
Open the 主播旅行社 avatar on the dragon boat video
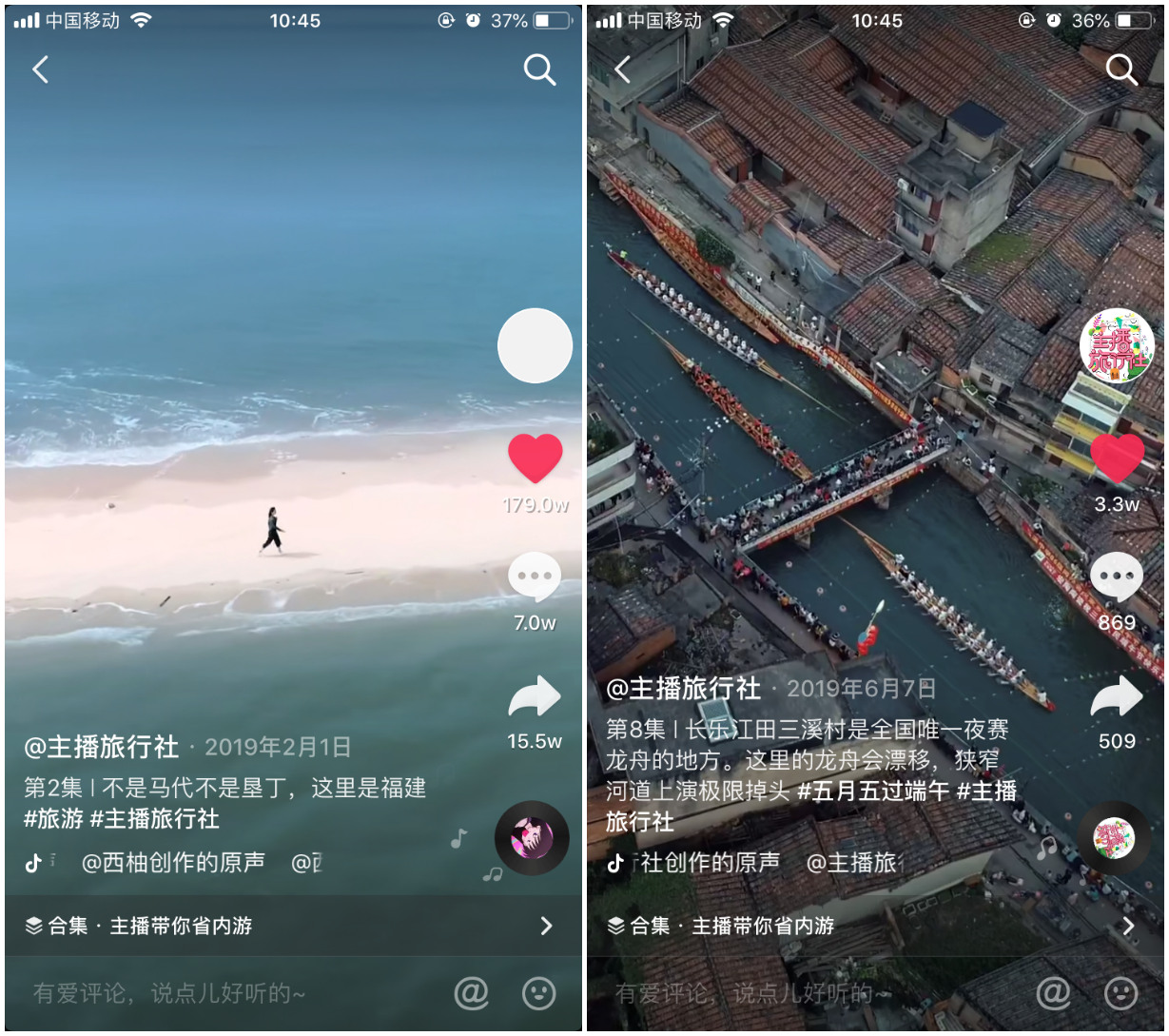1117,345
